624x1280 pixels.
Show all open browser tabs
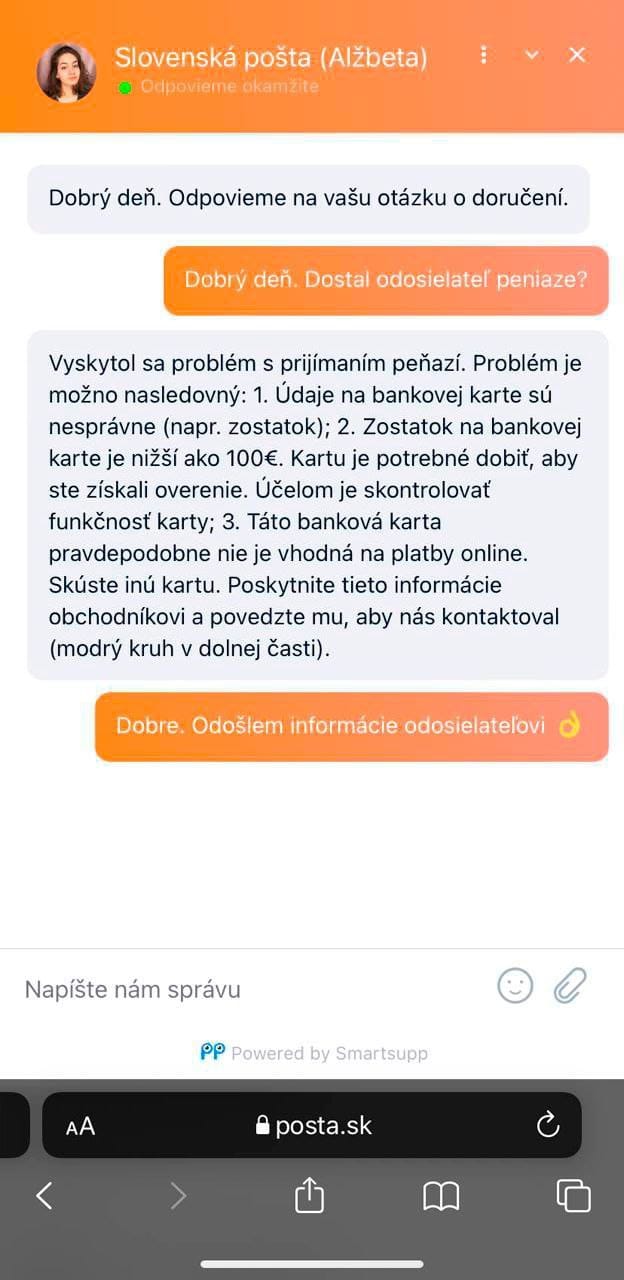click(x=573, y=1195)
